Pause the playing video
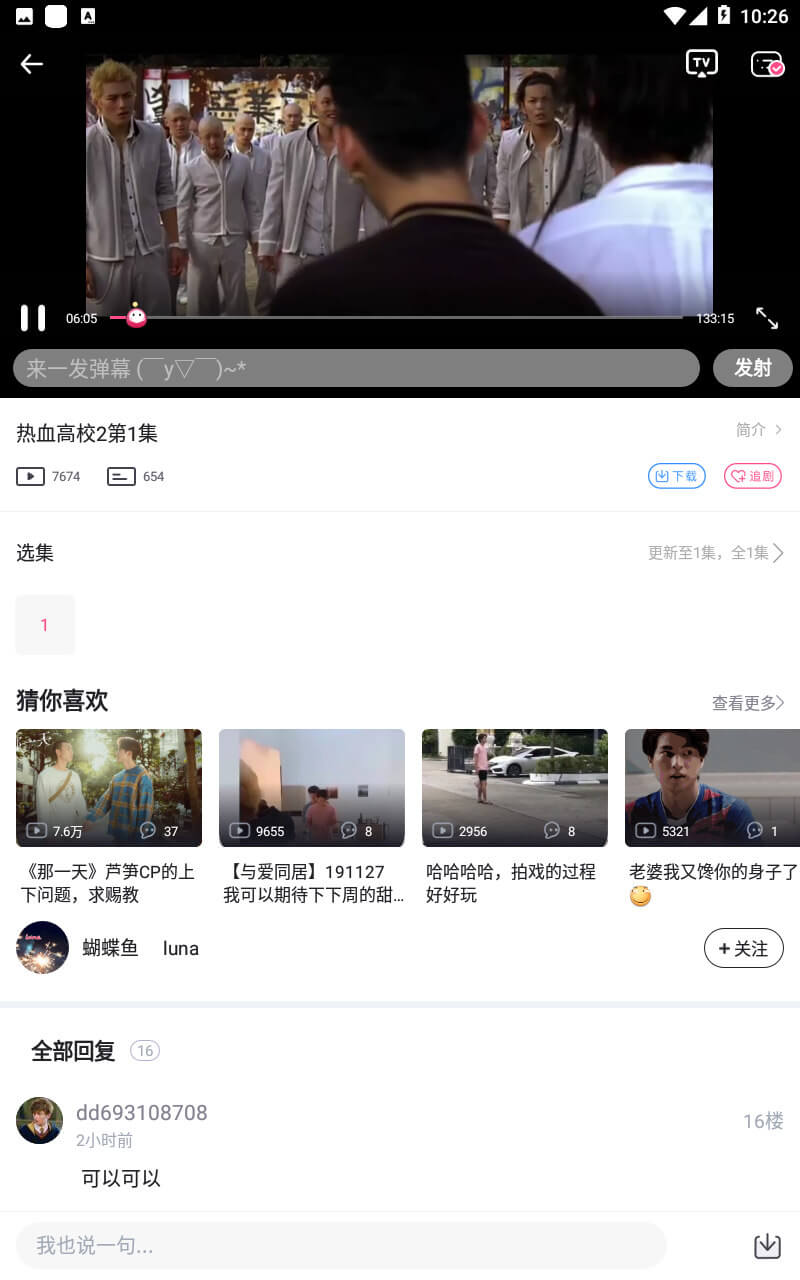 coord(33,318)
